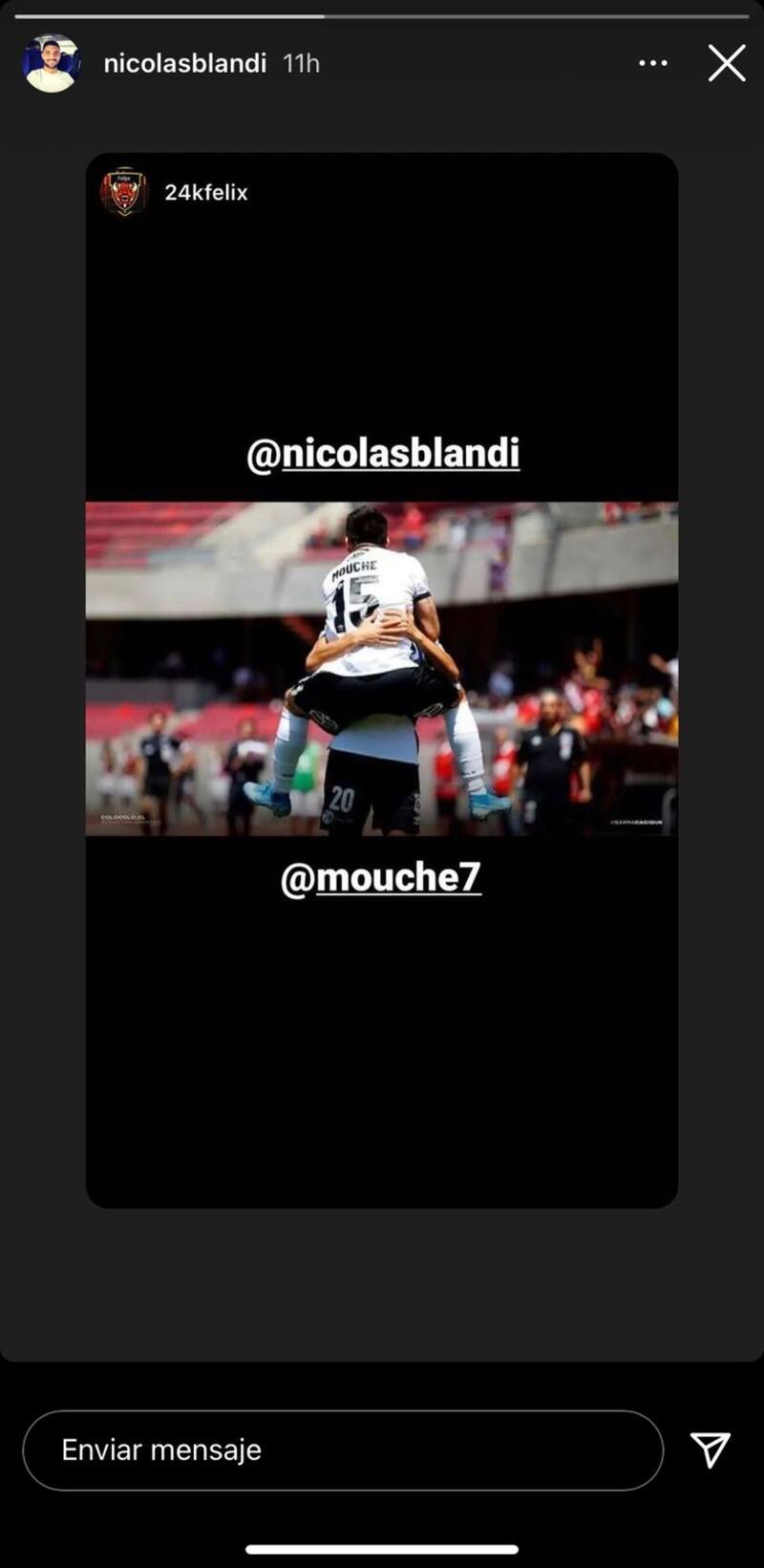Close the story viewer
Image resolution: width=764 pixels, height=1568 pixels.
point(726,63)
